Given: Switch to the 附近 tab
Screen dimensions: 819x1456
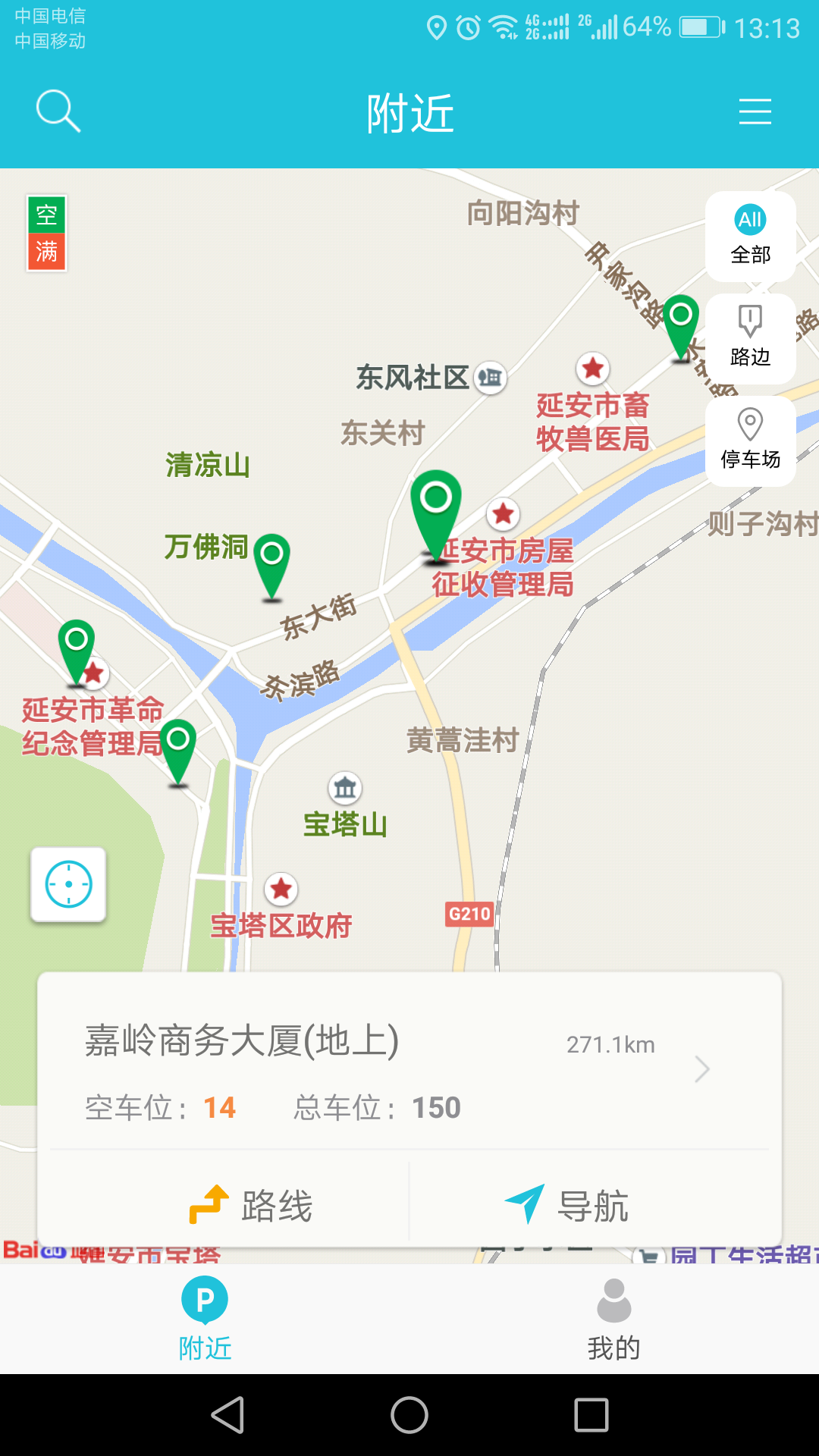Looking at the screenshot, I should point(205,1319).
